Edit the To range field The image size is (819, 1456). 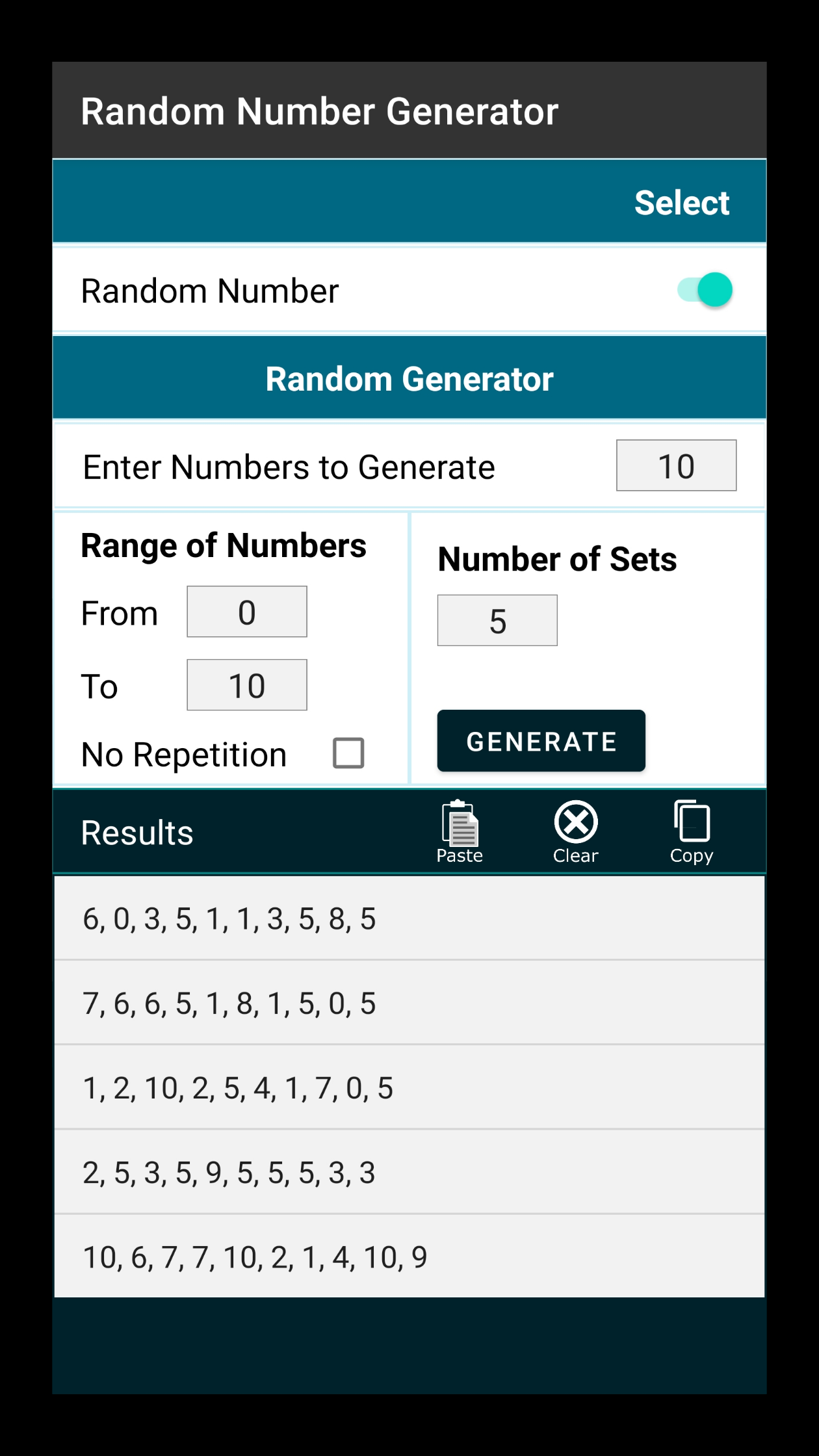coord(246,686)
